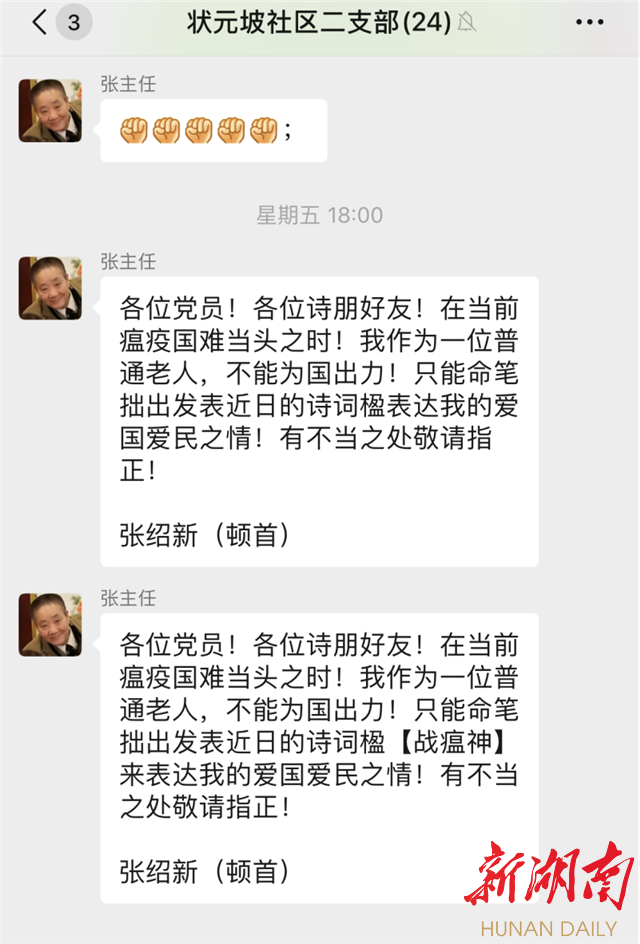Image resolution: width=640 pixels, height=944 pixels.
Task: Open the group chat overflow menu
Action: 589,22
